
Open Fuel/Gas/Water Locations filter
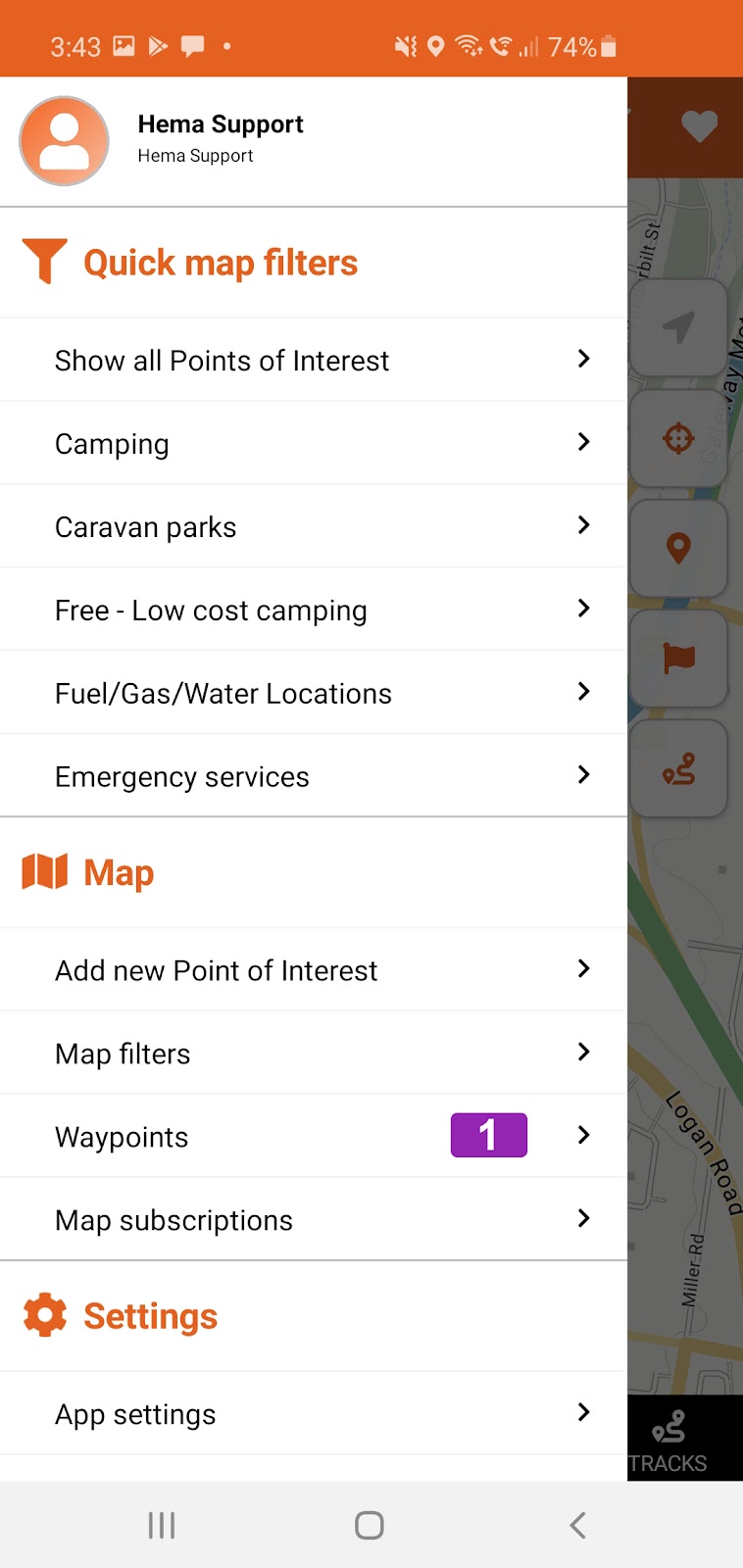(314, 693)
